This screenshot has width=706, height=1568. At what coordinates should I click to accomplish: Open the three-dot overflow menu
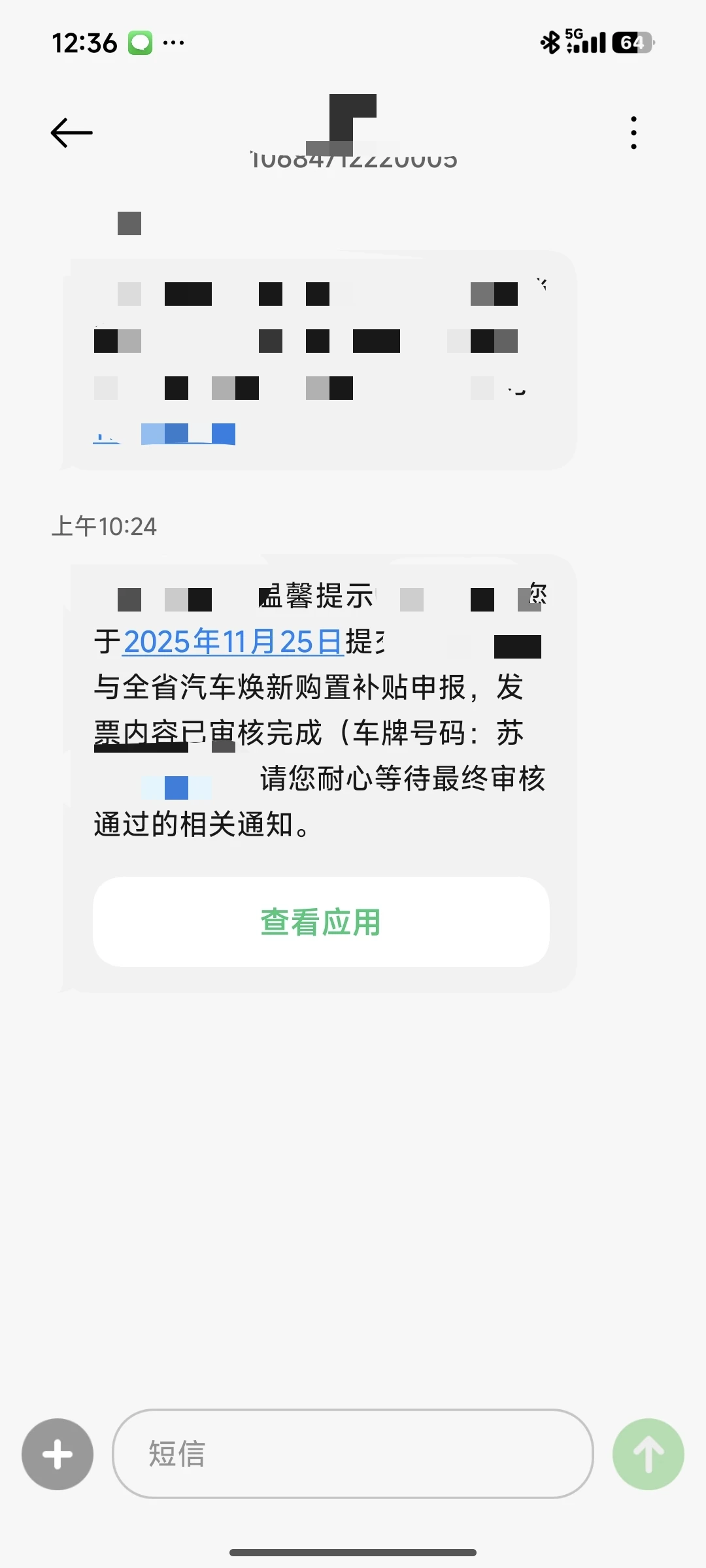pyautogui.click(x=633, y=133)
